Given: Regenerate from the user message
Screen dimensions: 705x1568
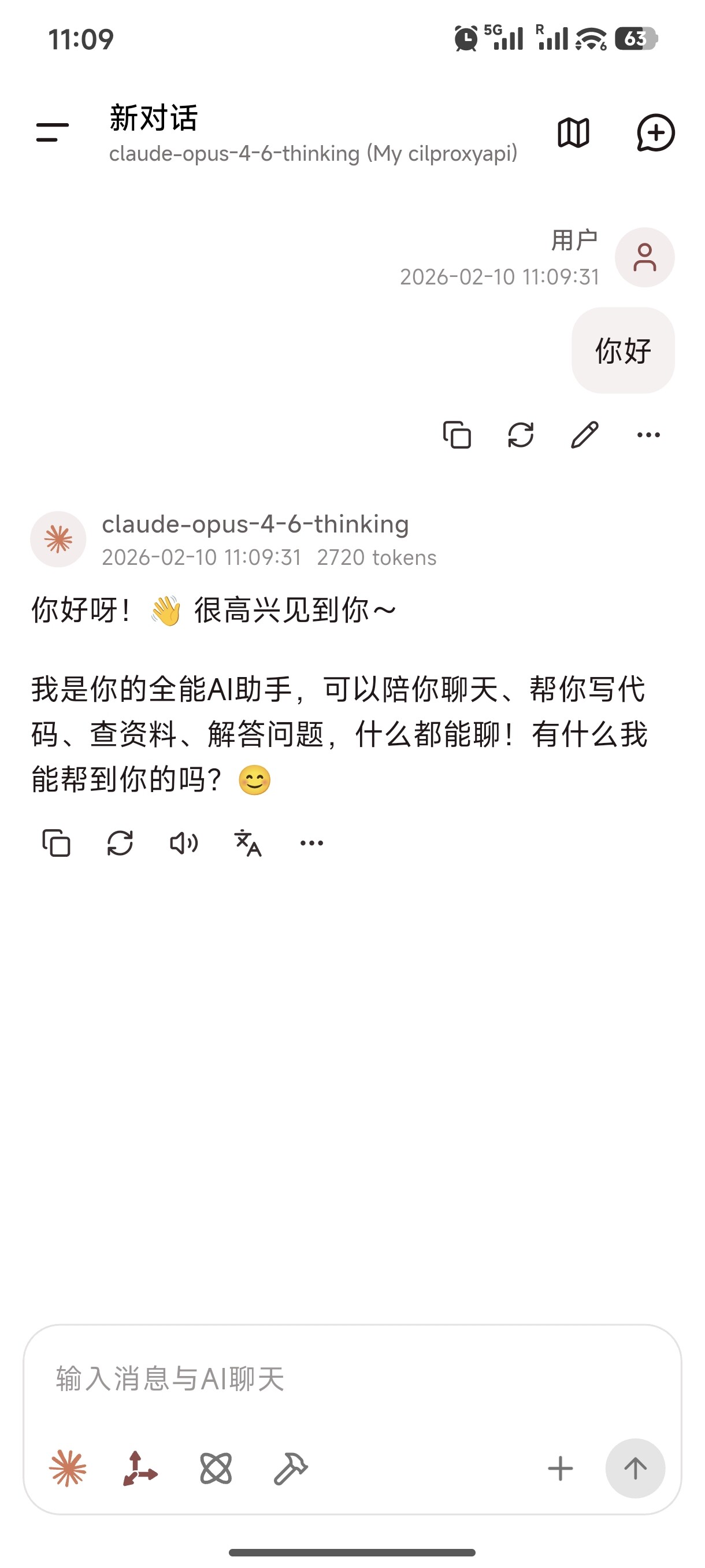Looking at the screenshot, I should pos(521,435).
